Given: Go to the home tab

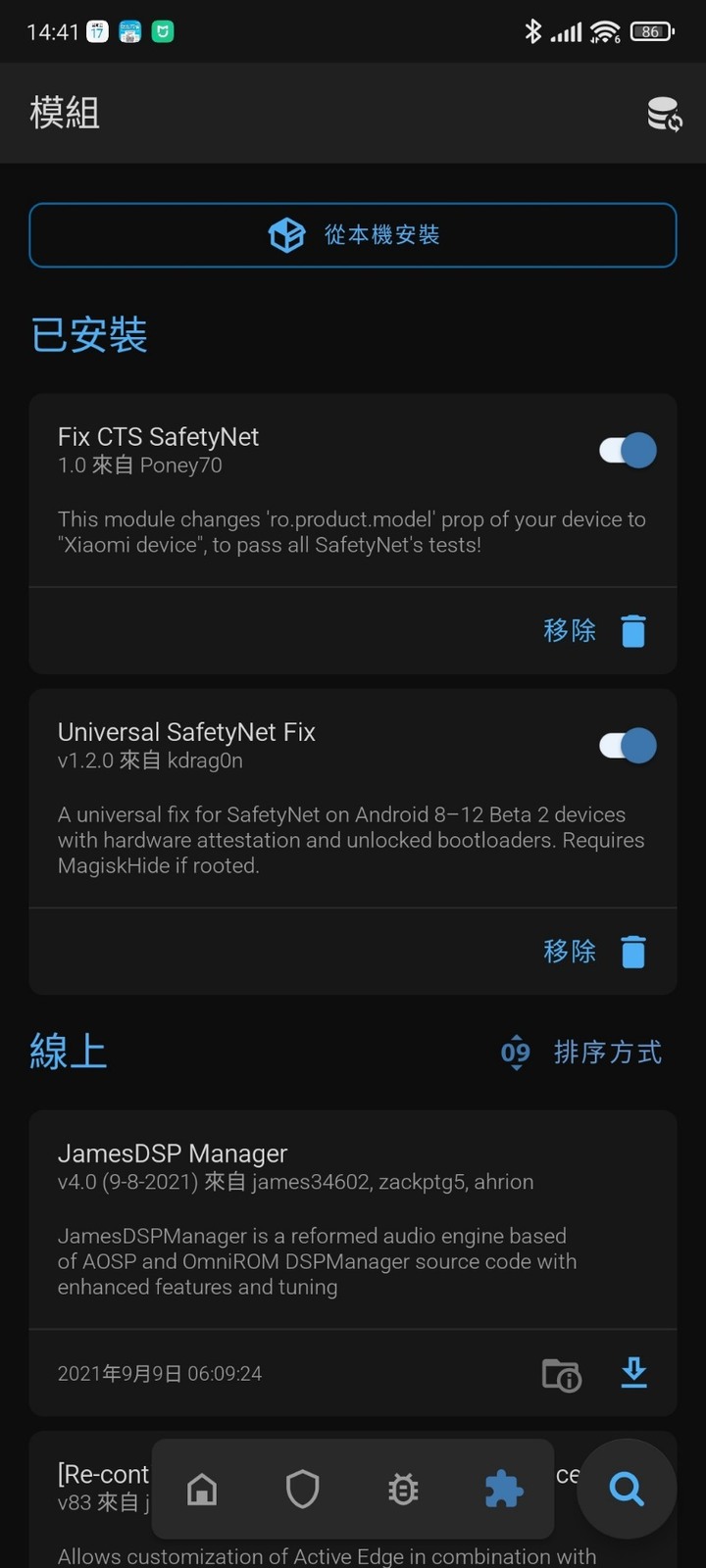Looking at the screenshot, I should tap(202, 1490).
